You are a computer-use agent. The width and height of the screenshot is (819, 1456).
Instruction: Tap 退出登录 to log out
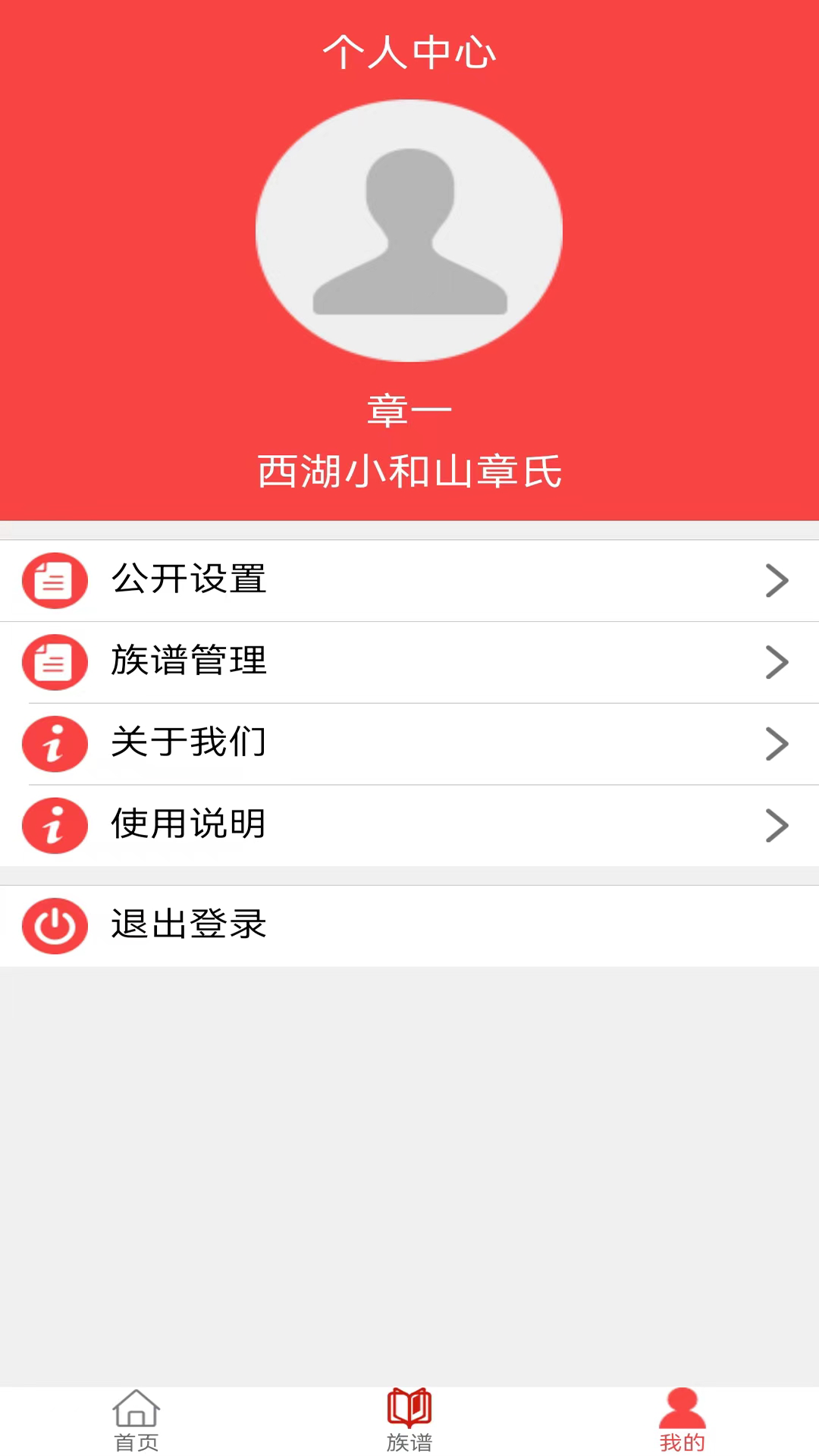(x=409, y=925)
